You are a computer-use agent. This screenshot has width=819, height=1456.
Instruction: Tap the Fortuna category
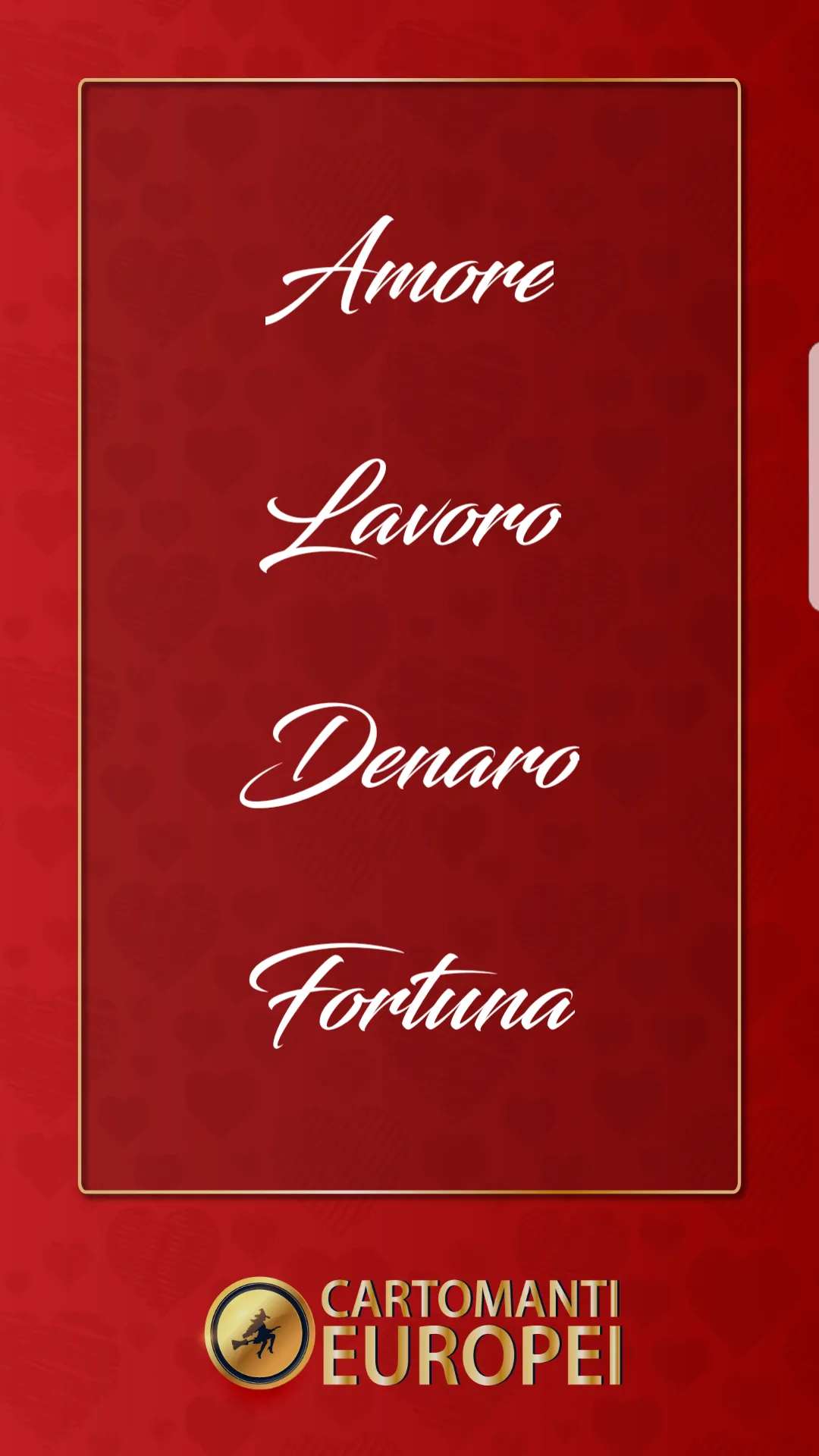click(412, 996)
